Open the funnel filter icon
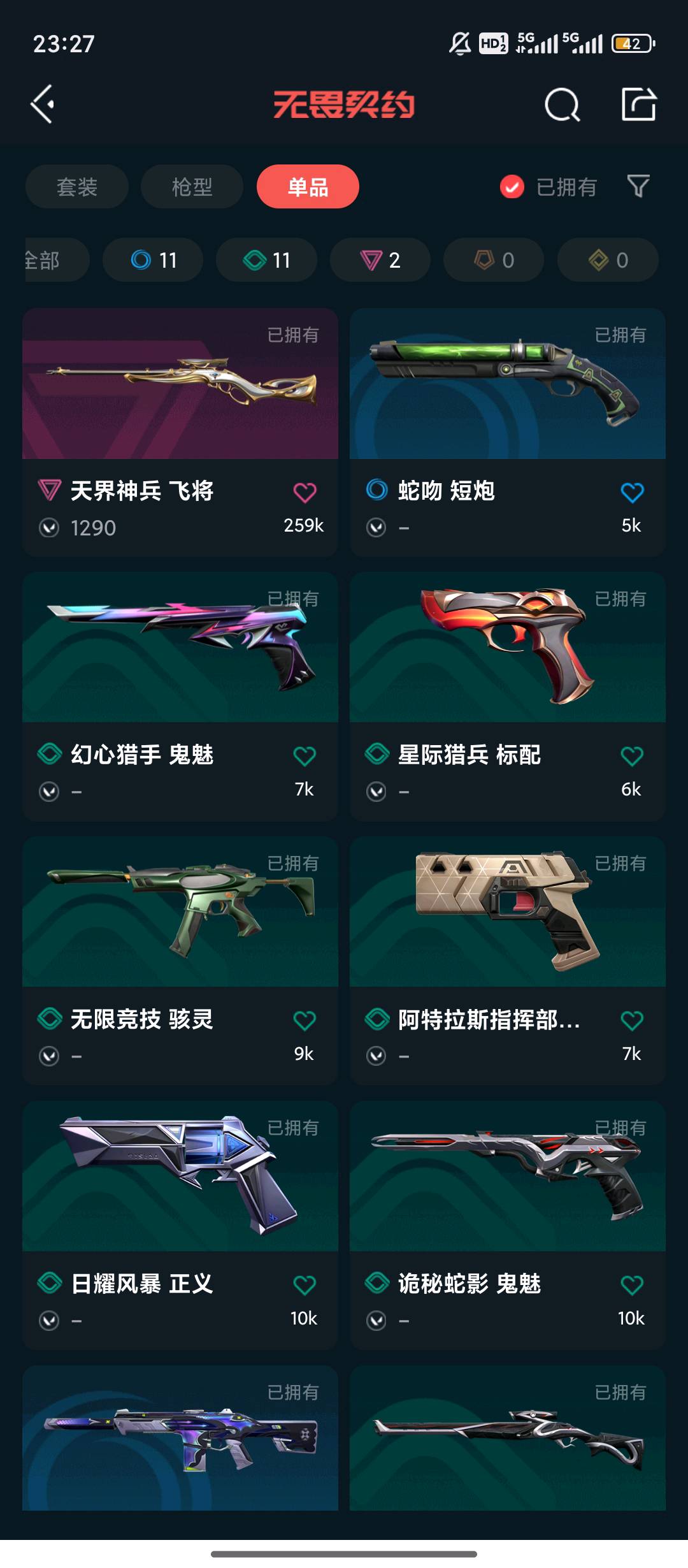Image resolution: width=688 pixels, height=1568 pixels. tap(638, 186)
